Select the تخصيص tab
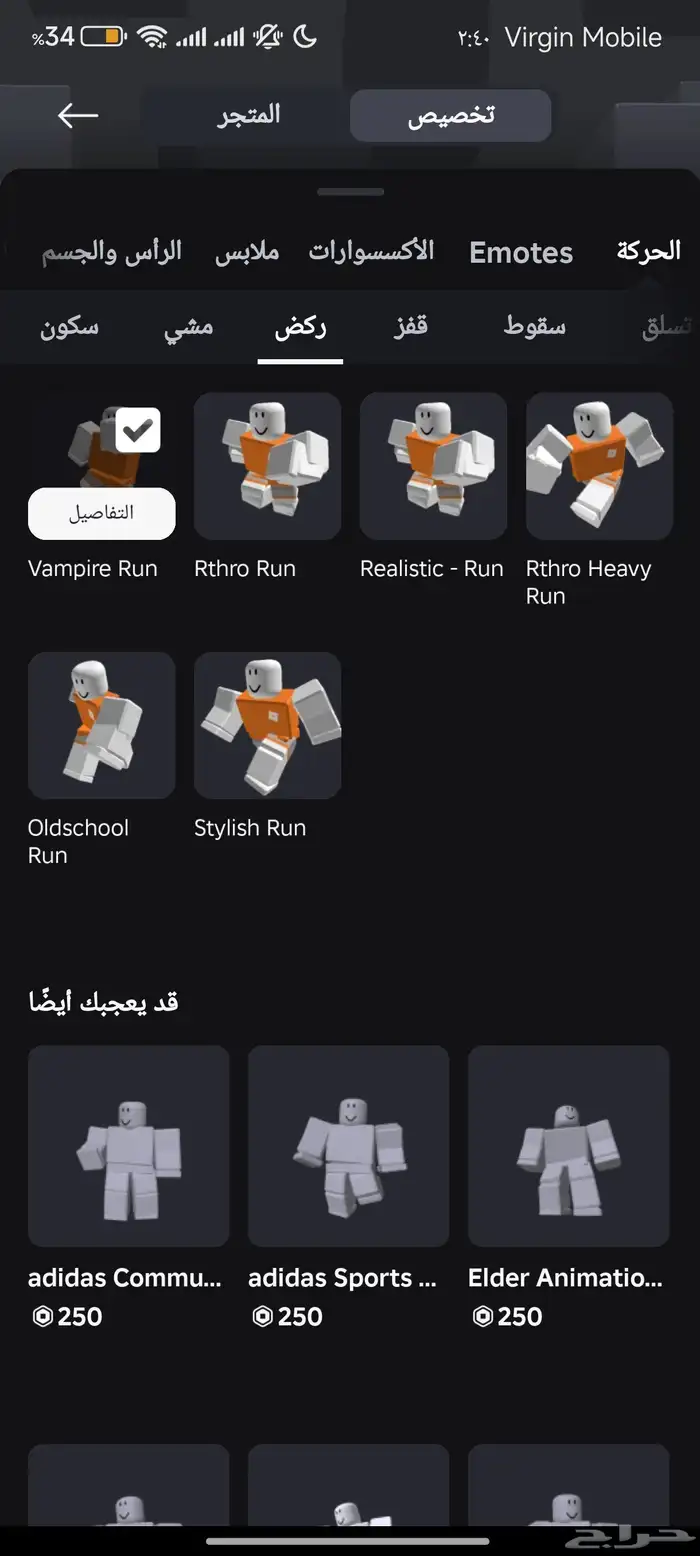Viewport: 700px width, 1556px height. click(450, 116)
